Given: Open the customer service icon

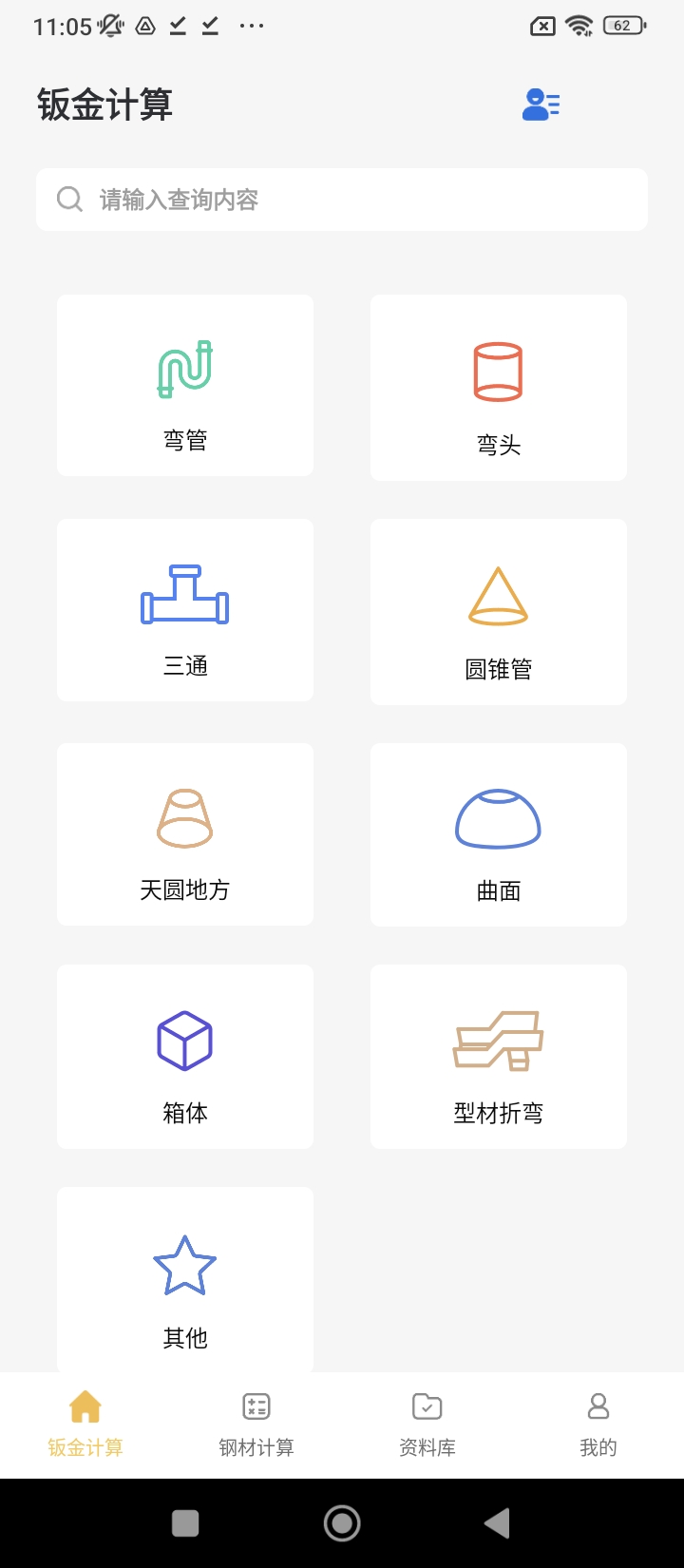Looking at the screenshot, I should (x=541, y=105).
